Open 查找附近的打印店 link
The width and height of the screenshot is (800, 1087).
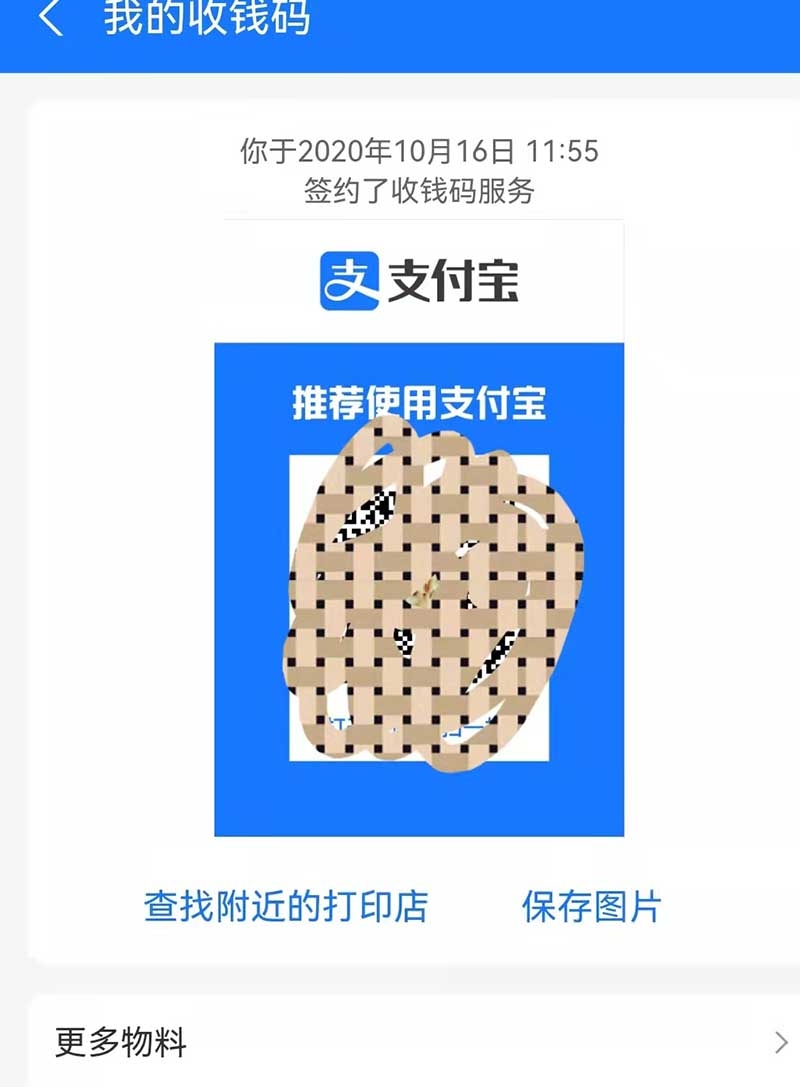(x=286, y=906)
